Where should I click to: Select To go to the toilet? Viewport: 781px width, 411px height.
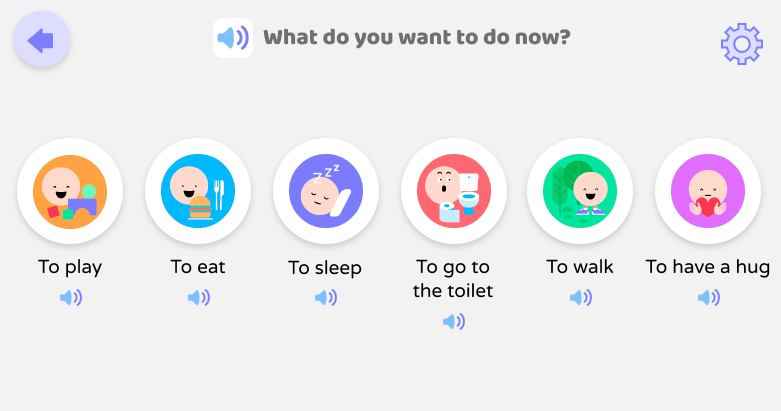coord(453,190)
